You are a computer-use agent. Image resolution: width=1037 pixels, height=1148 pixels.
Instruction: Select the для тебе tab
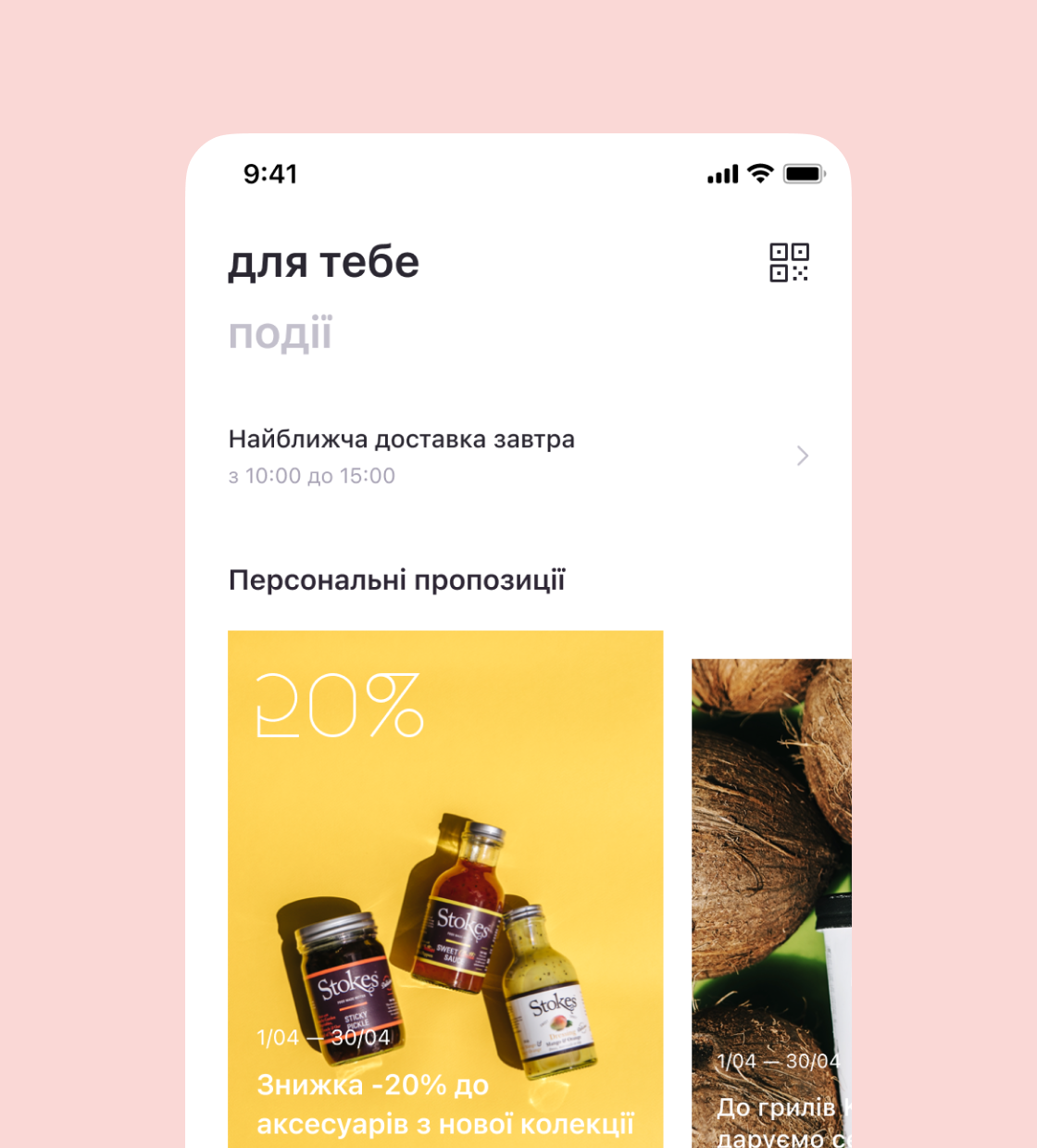[323, 262]
